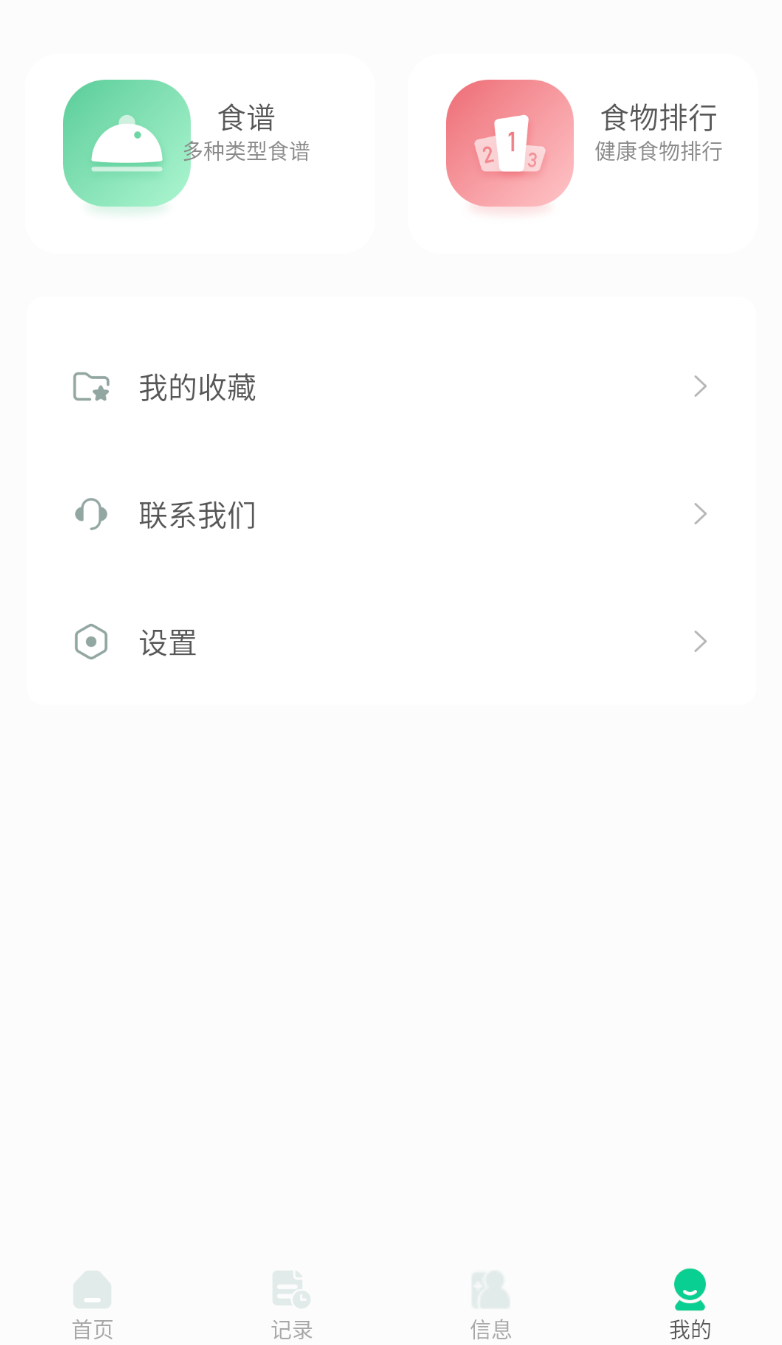
Task: Expand the 我的收藏 row chevron
Action: point(700,386)
